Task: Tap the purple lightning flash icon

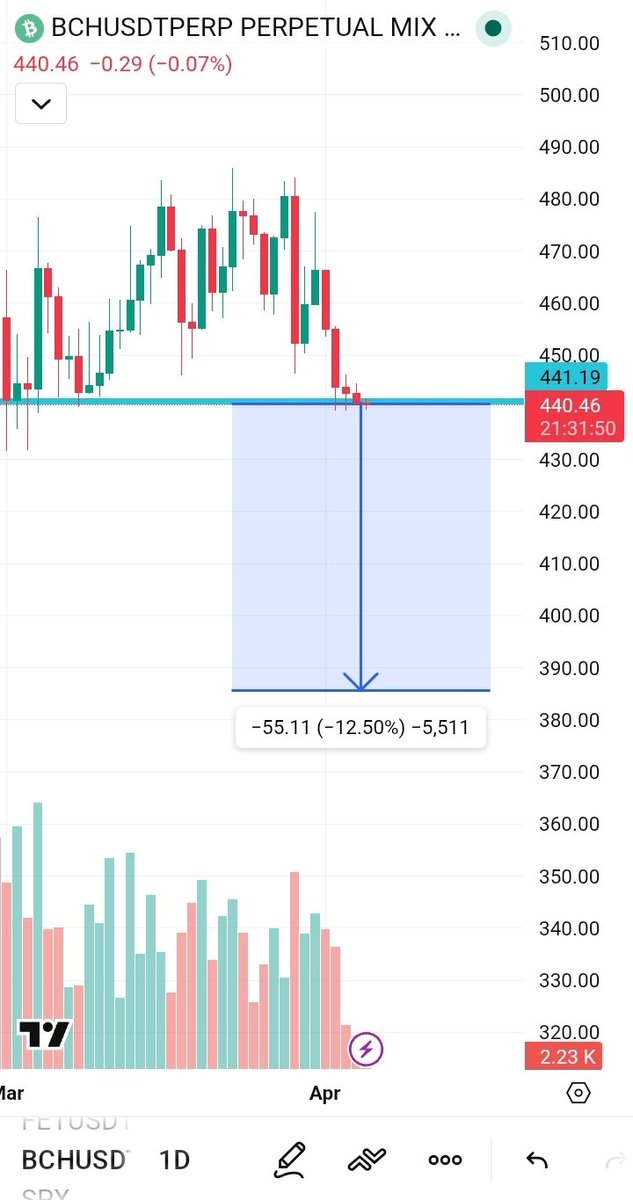Action: (366, 1049)
